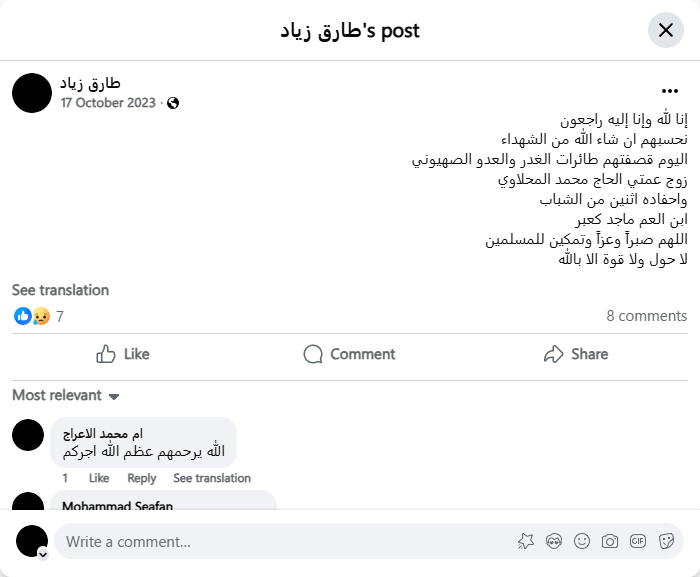Insert an avatar sticker in the comment
Viewport: 700px width, 577px height.
point(554,541)
